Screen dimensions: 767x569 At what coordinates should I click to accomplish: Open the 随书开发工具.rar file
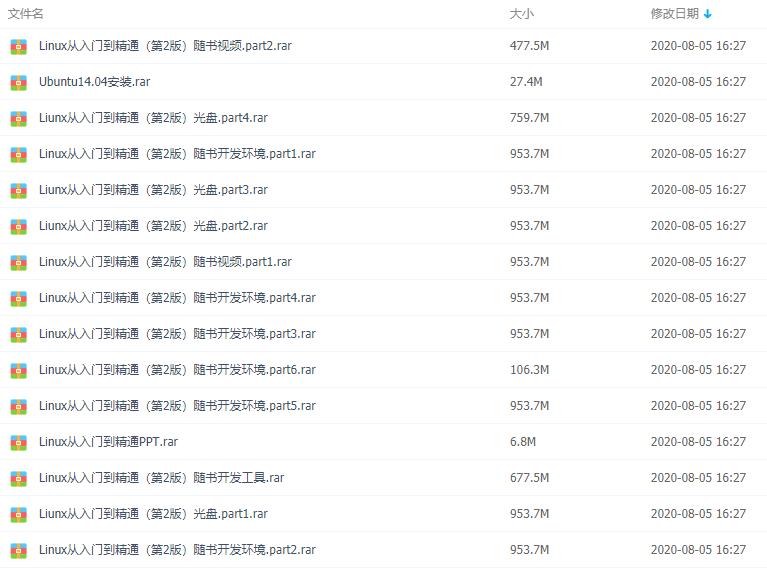[x=161, y=478]
